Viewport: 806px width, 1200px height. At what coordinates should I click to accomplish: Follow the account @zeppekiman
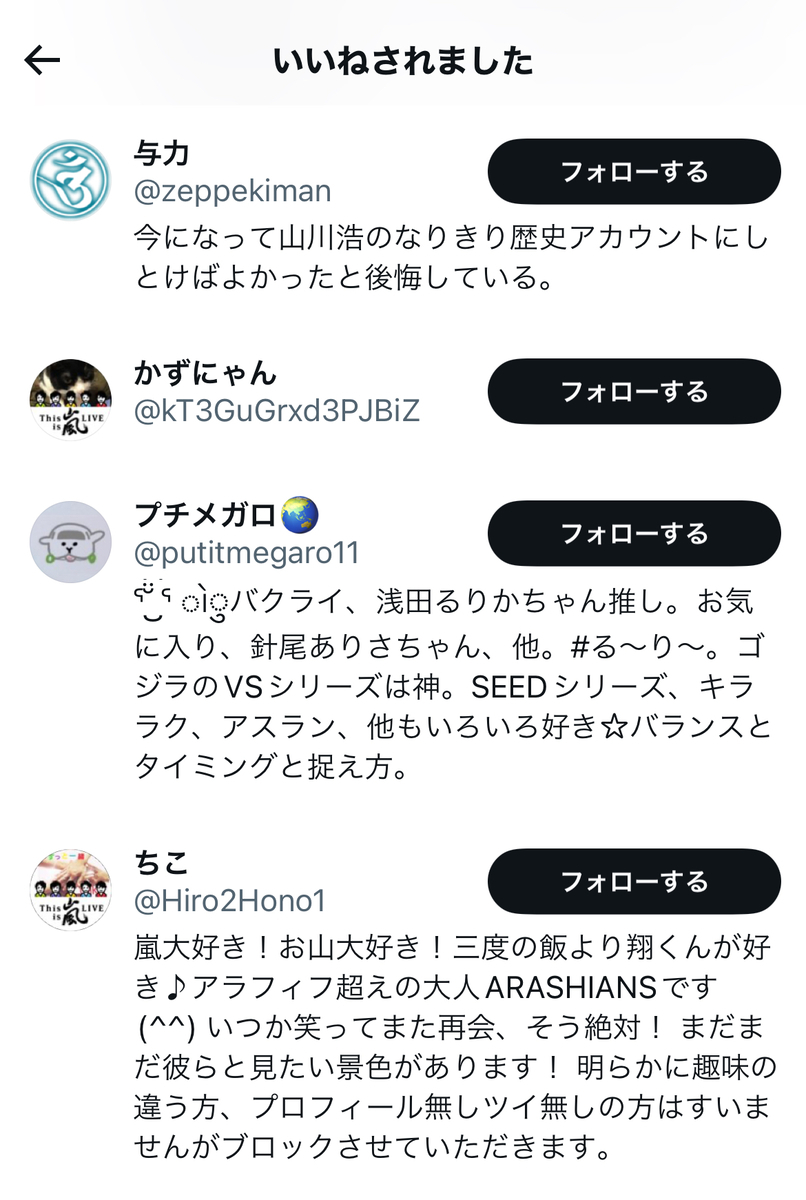[x=633, y=172]
